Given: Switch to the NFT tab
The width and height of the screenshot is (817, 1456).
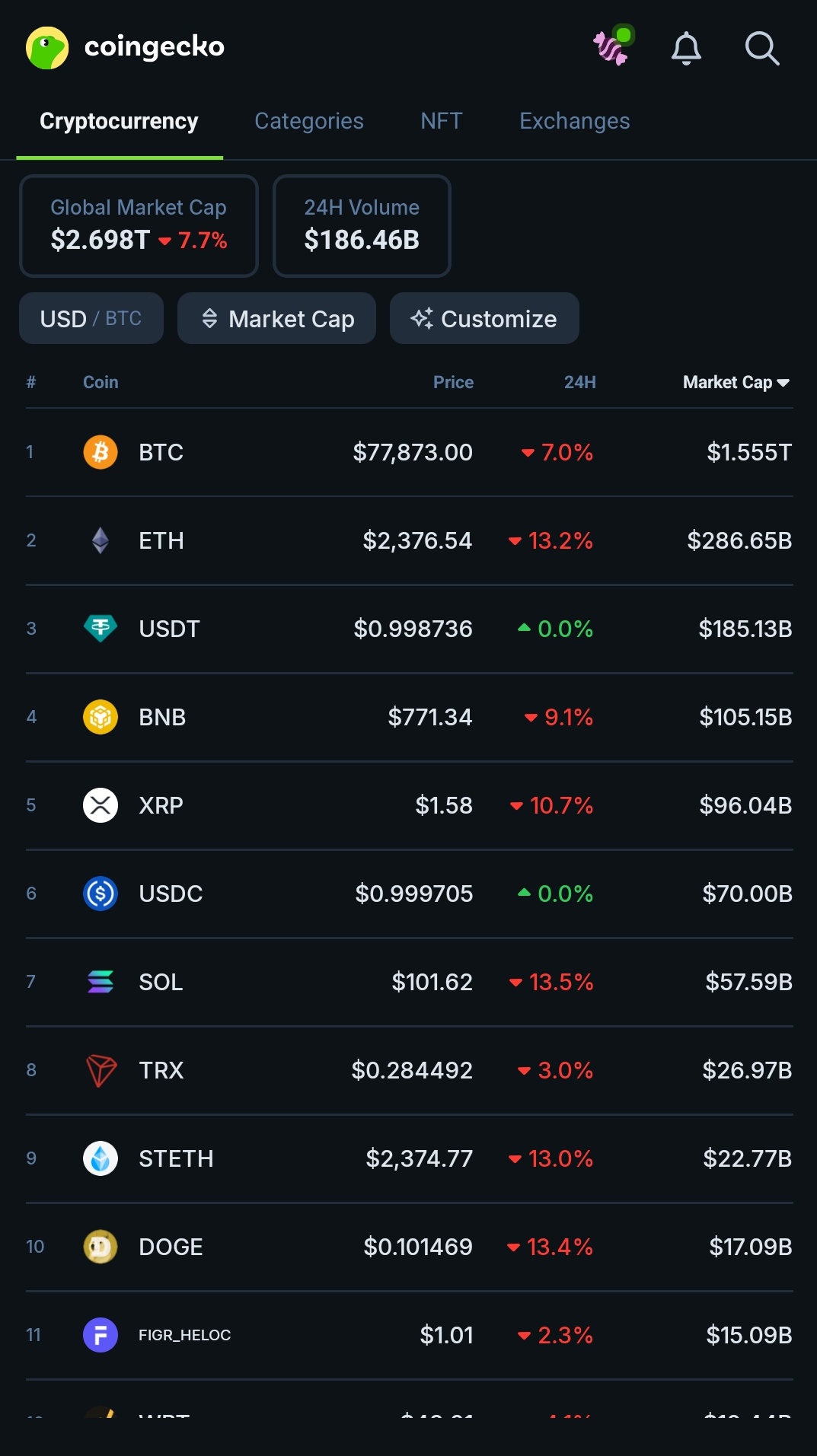Looking at the screenshot, I should [x=441, y=121].
